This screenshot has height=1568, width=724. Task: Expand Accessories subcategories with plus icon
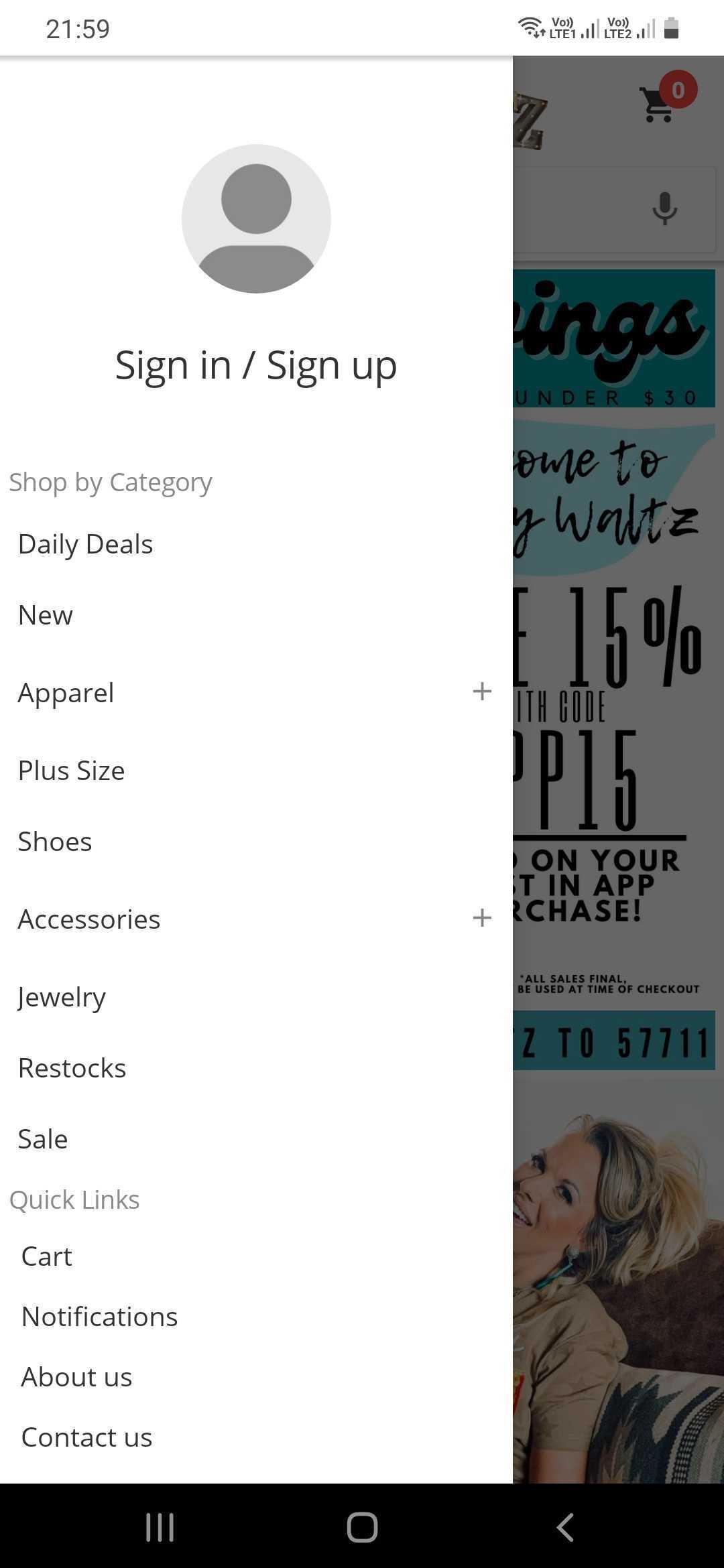[x=481, y=918]
